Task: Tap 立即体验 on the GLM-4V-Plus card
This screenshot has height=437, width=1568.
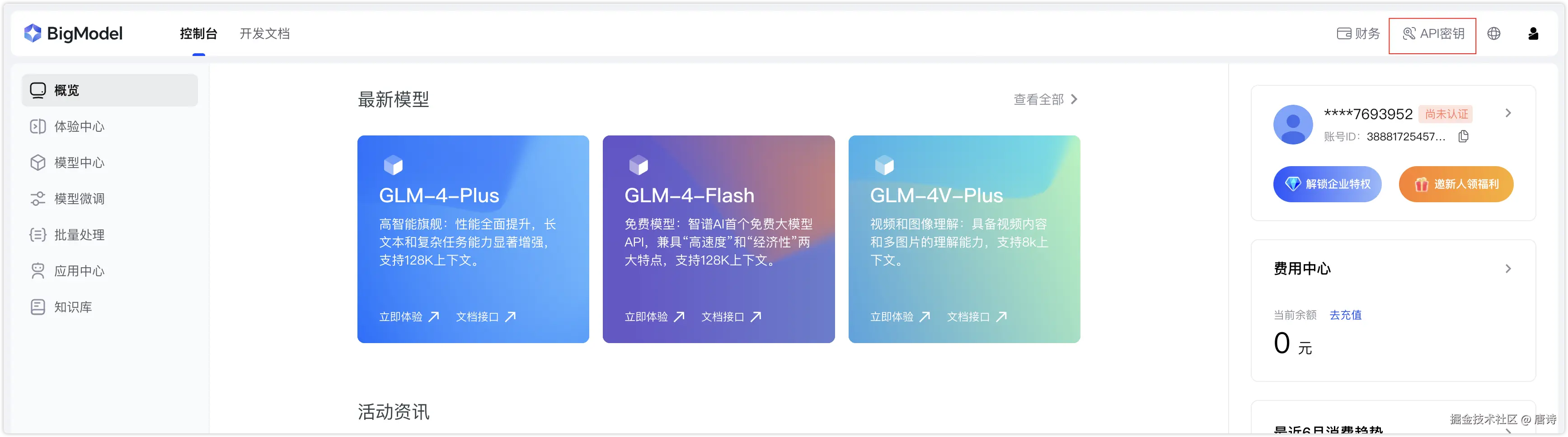Action: point(900,317)
